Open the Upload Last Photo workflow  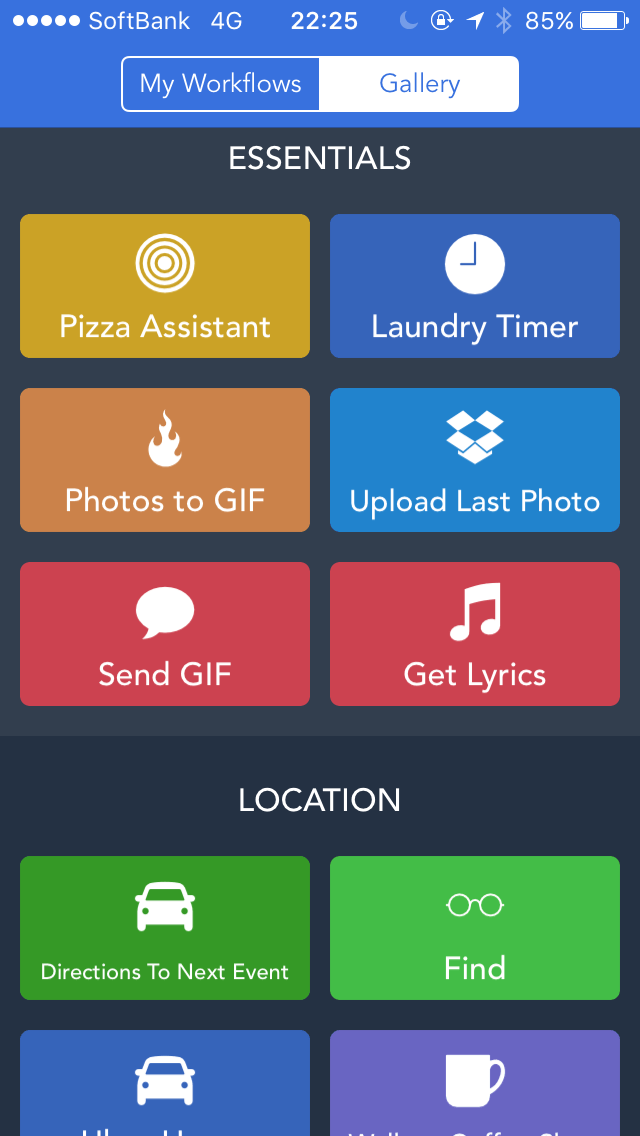coord(475,460)
